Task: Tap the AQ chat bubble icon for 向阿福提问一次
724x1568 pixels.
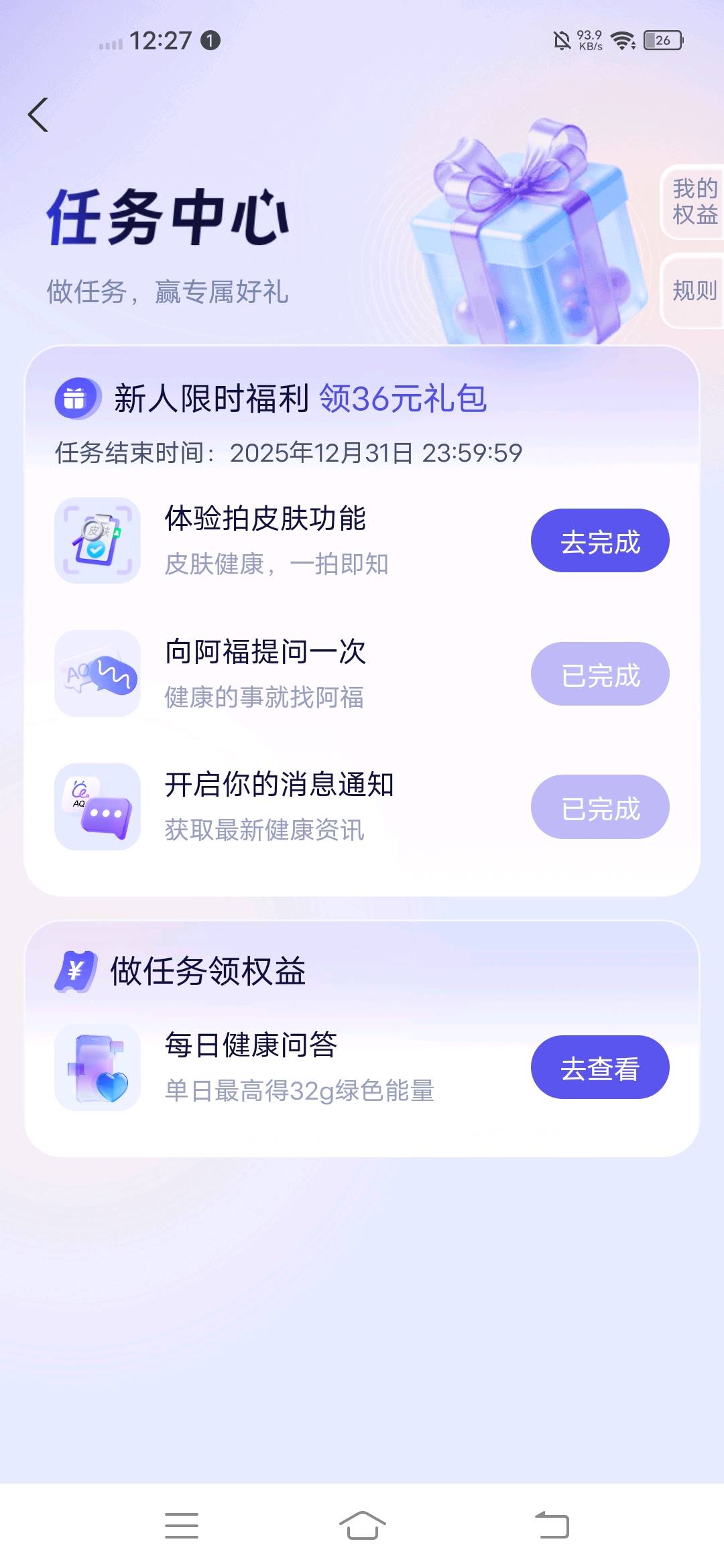Action: click(97, 673)
